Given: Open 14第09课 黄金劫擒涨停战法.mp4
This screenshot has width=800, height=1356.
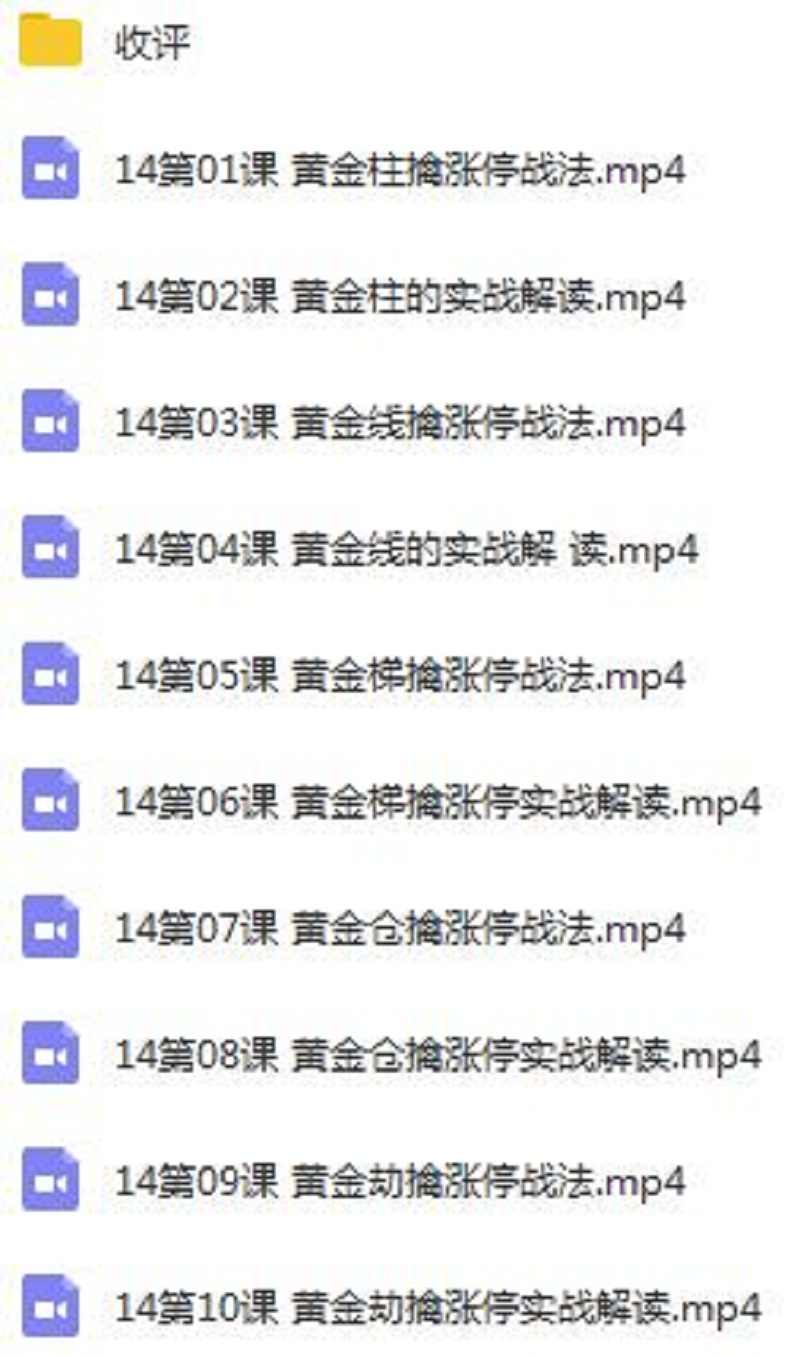Looking at the screenshot, I should click(x=400, y=1183).
